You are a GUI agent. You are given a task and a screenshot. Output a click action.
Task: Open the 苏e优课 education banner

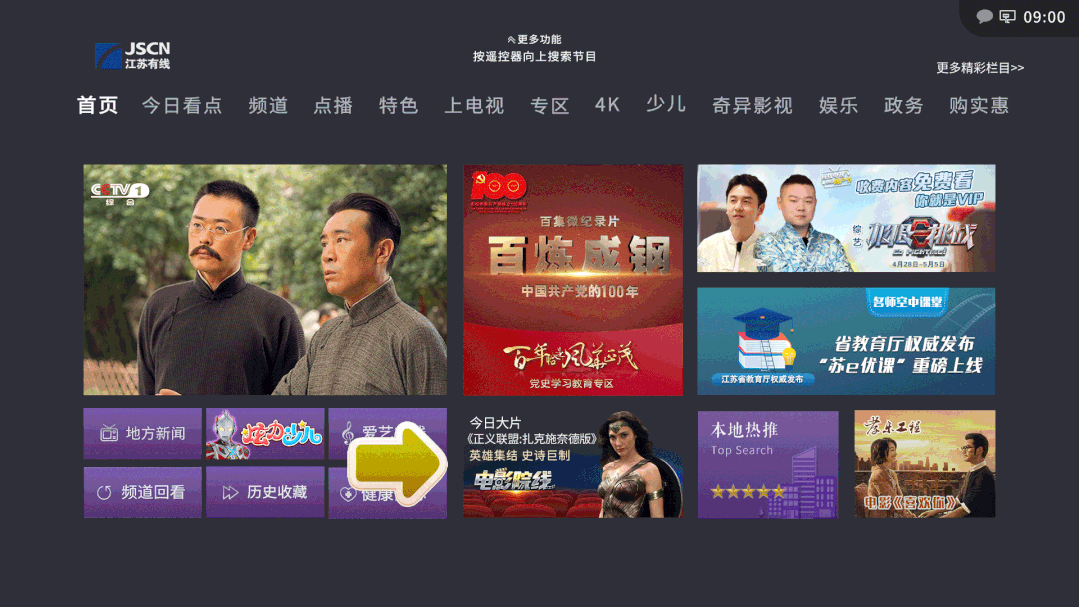846,341
